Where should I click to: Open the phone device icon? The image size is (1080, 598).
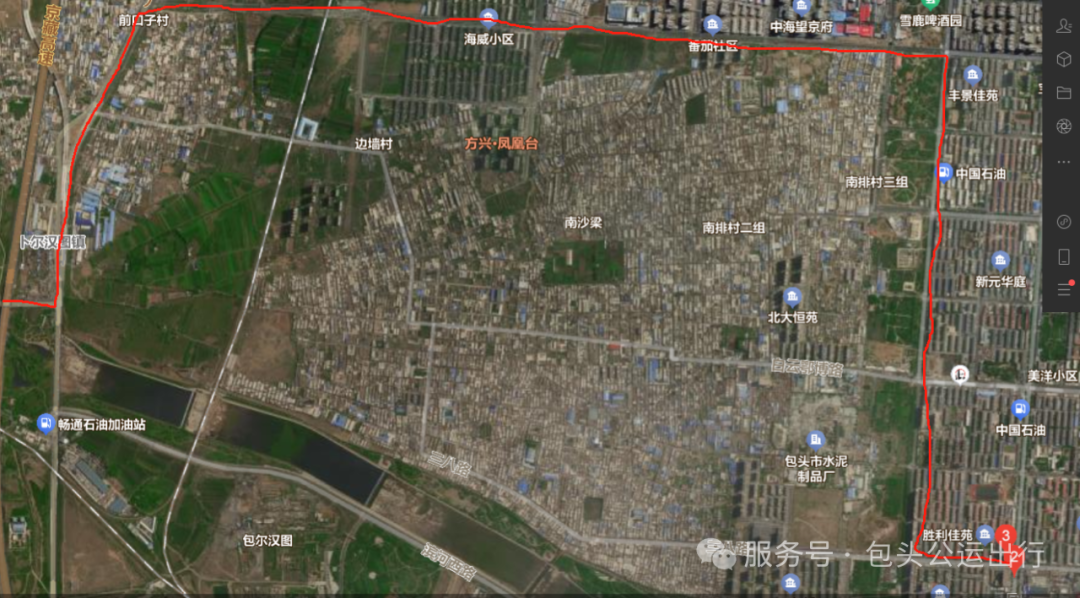point(1063,256)
